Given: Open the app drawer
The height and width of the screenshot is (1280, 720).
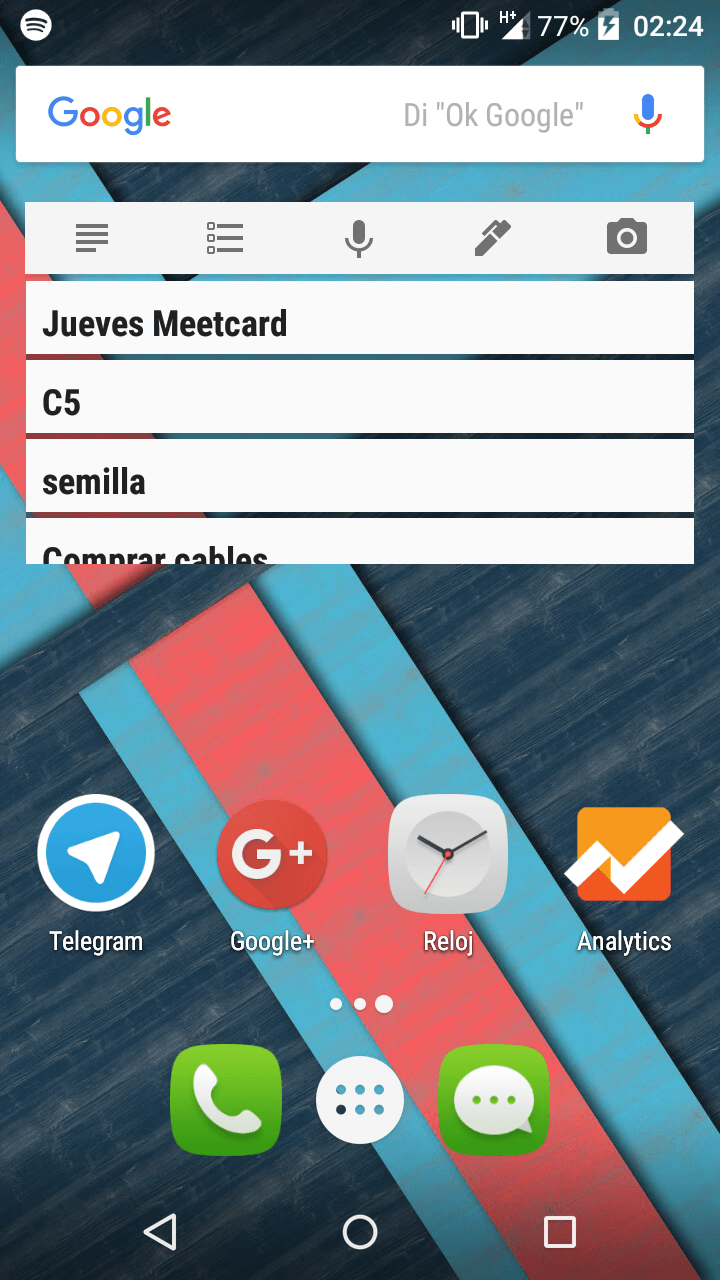Looking at the screenshot, I should pos(360,1099).
